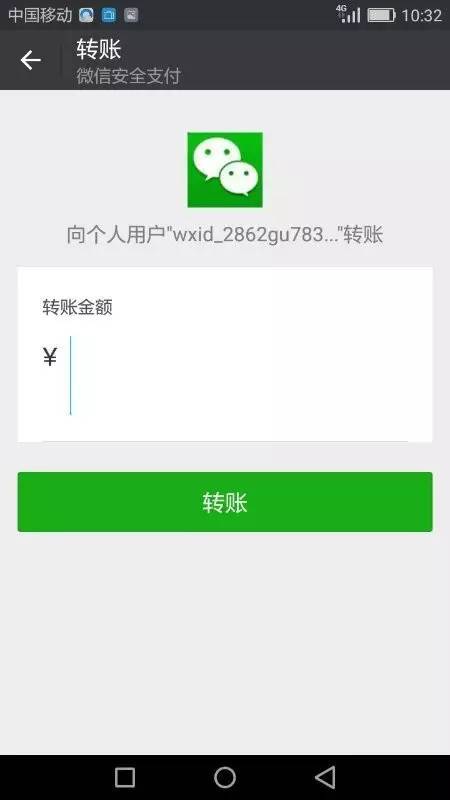
Task: Focus the transfer amount field
Action: (x=239, y=375)
